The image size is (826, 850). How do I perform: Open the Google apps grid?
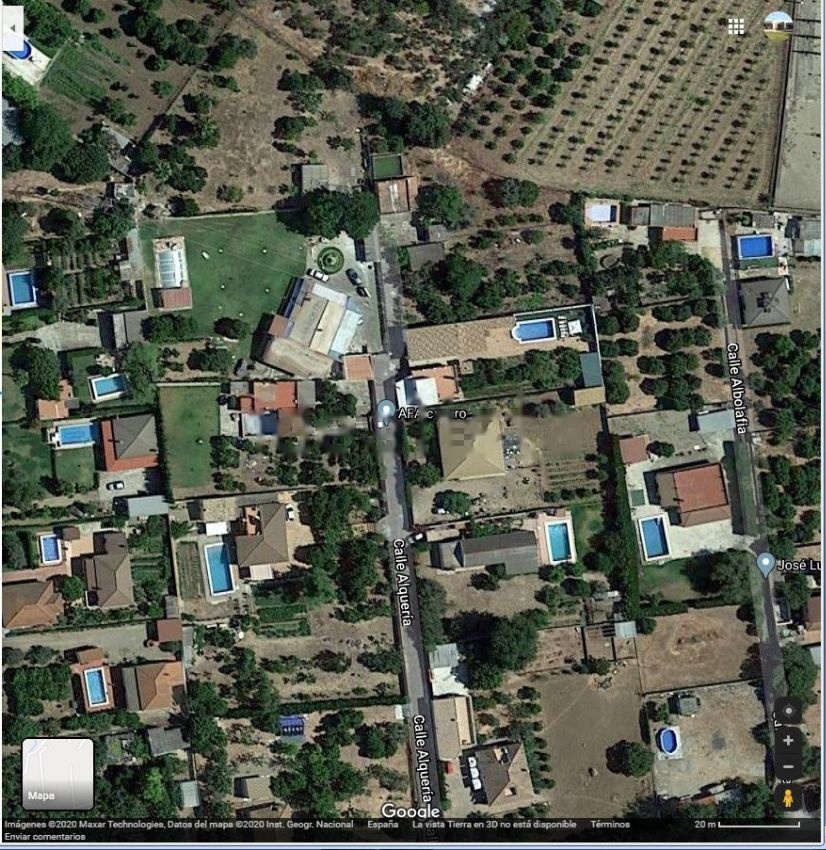pyautogui.click(x=735, y=26)
